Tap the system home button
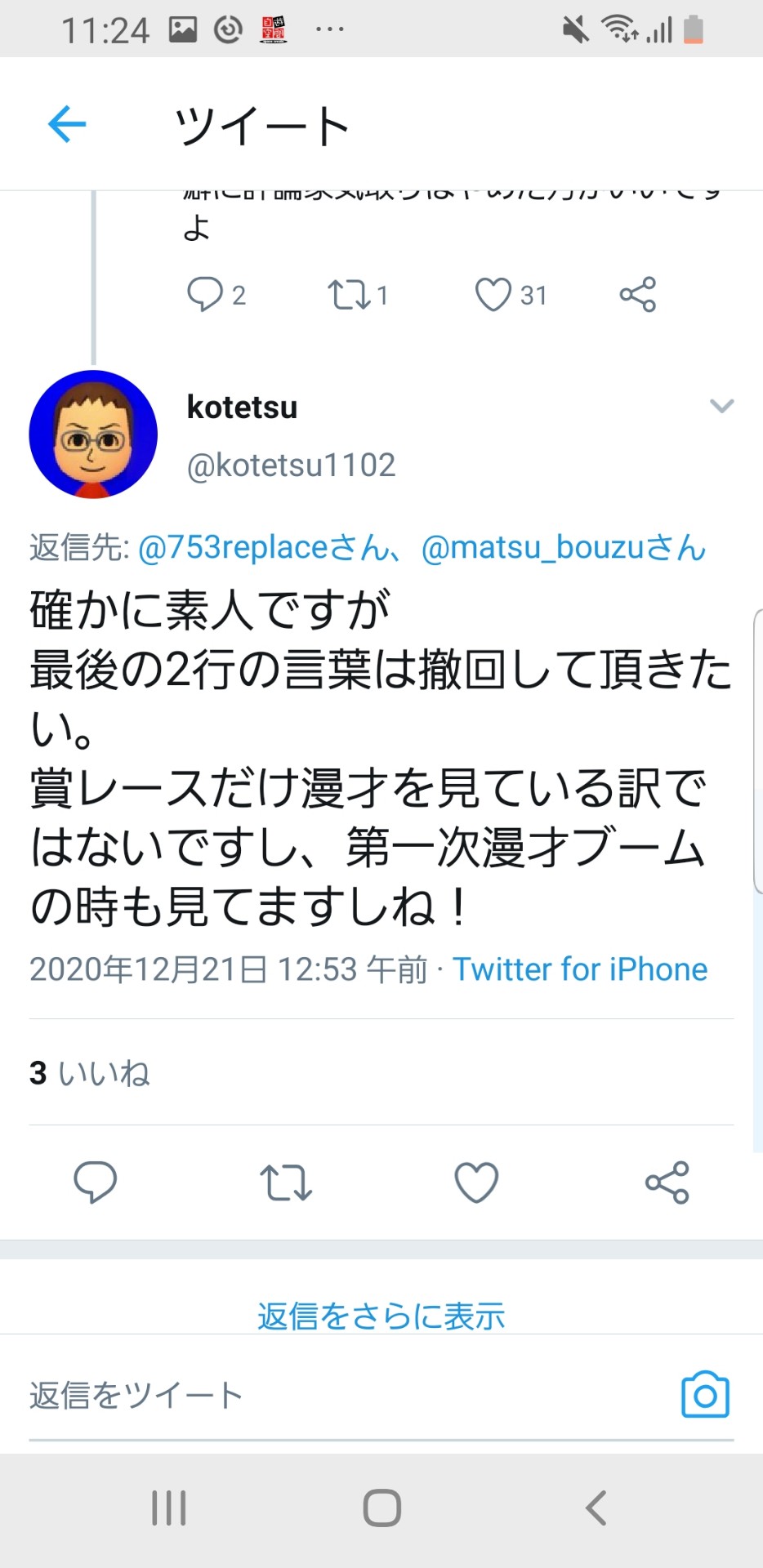The image size is (763, 1568). [381, 1508]
